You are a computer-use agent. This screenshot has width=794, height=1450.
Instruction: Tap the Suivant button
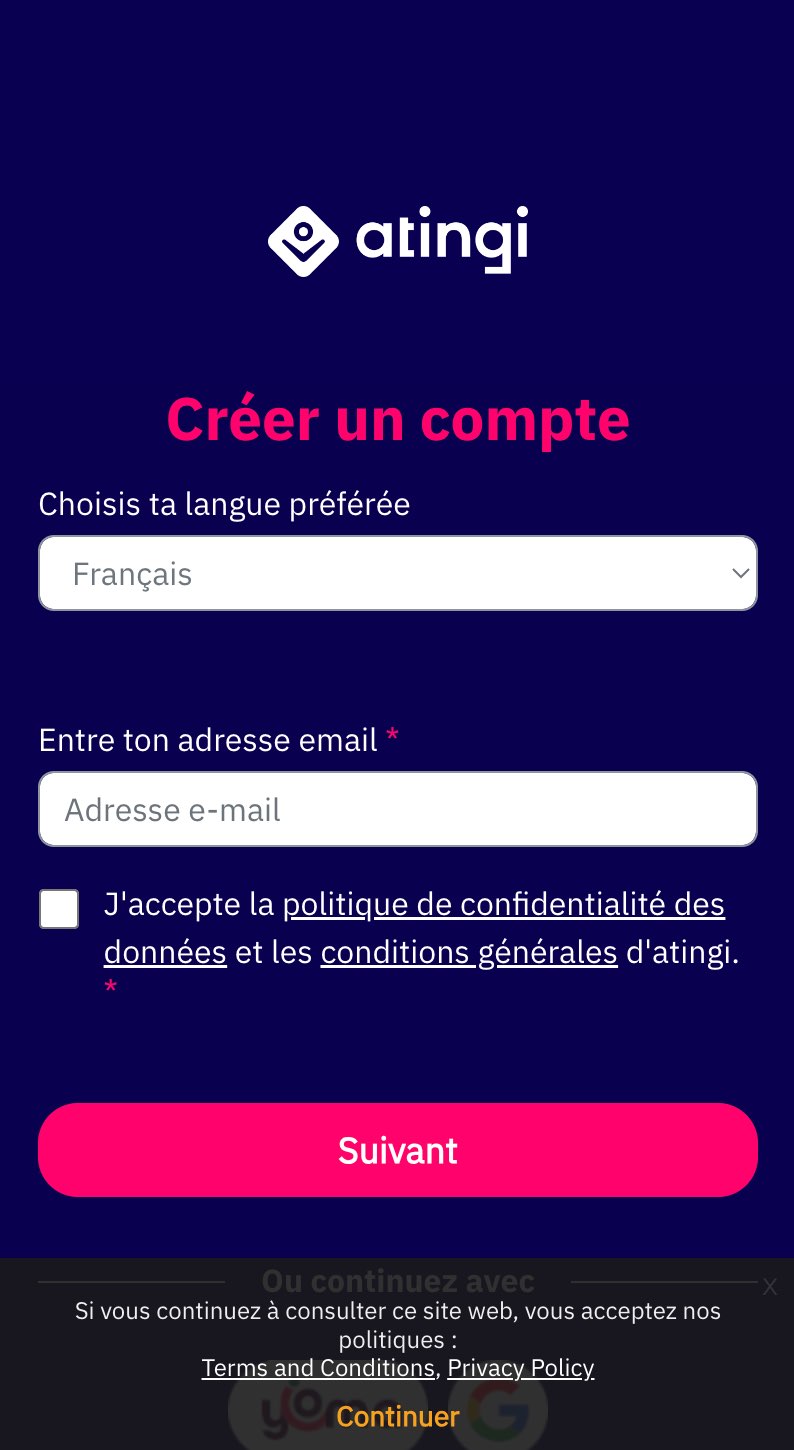397,1150
